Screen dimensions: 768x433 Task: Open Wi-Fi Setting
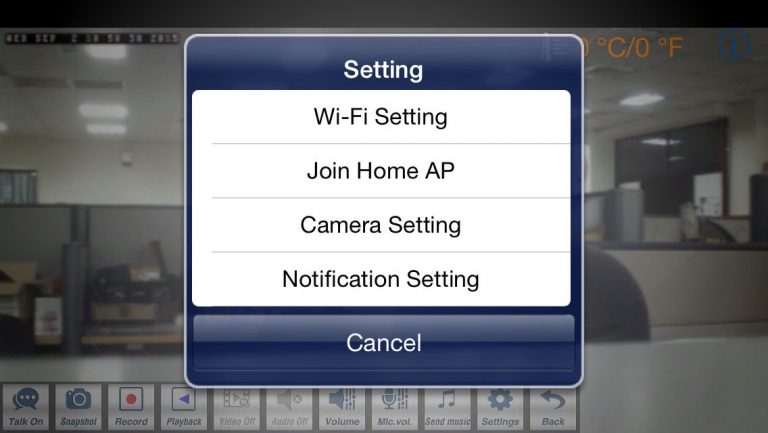(381, 117)
